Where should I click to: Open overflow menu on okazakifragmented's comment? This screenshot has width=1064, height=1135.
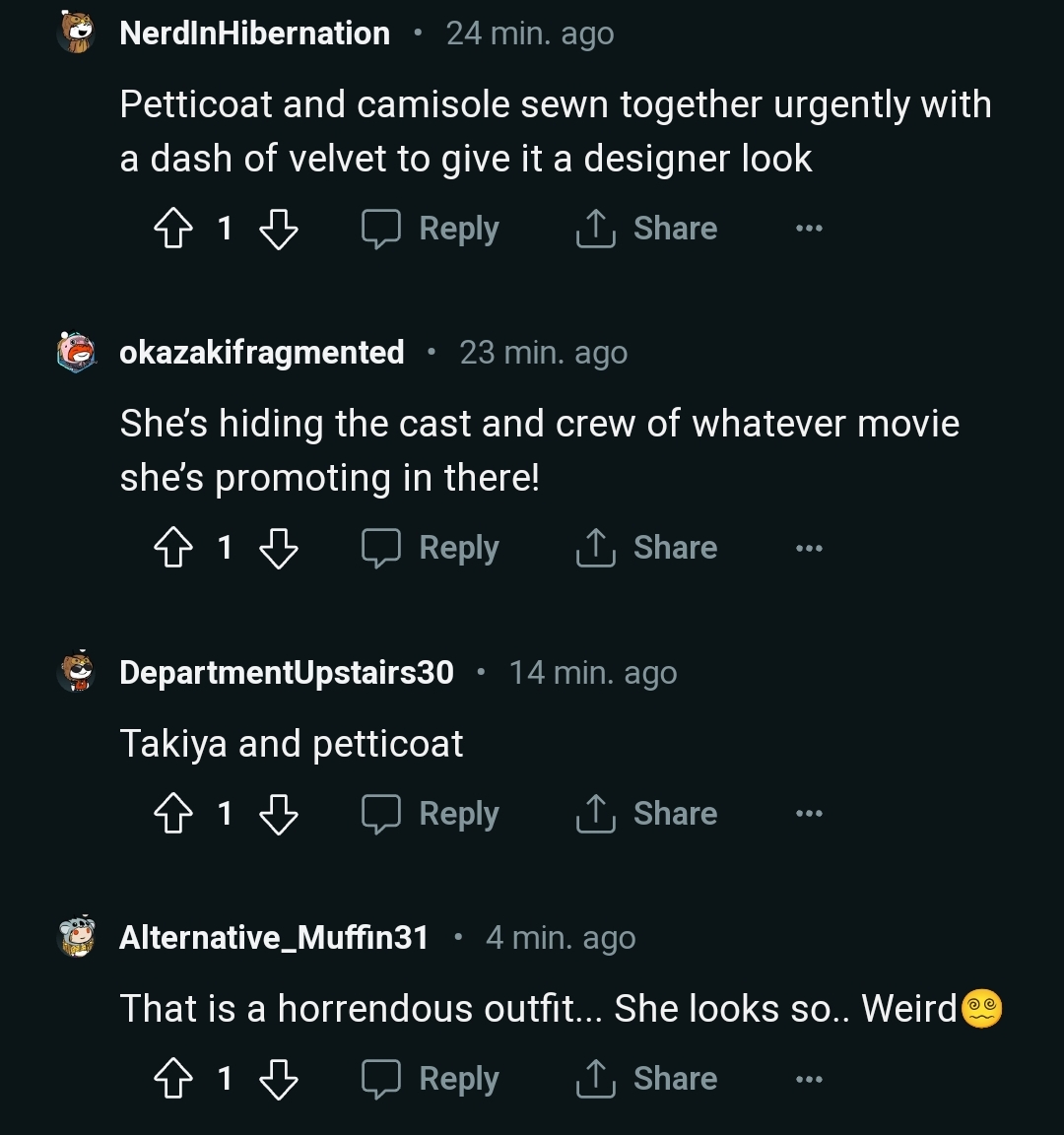point(809,548)
